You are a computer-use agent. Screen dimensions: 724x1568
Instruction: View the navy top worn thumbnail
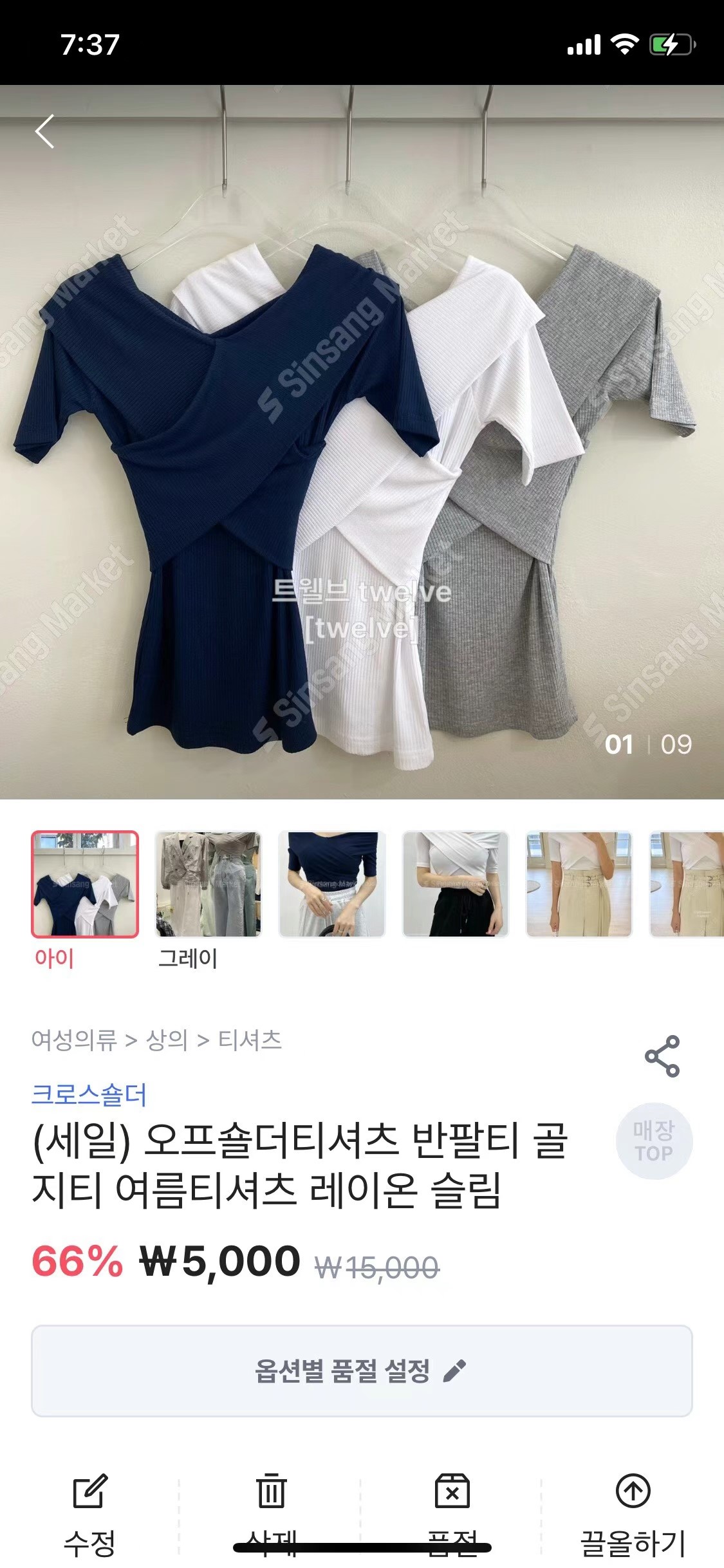(332, 884)
